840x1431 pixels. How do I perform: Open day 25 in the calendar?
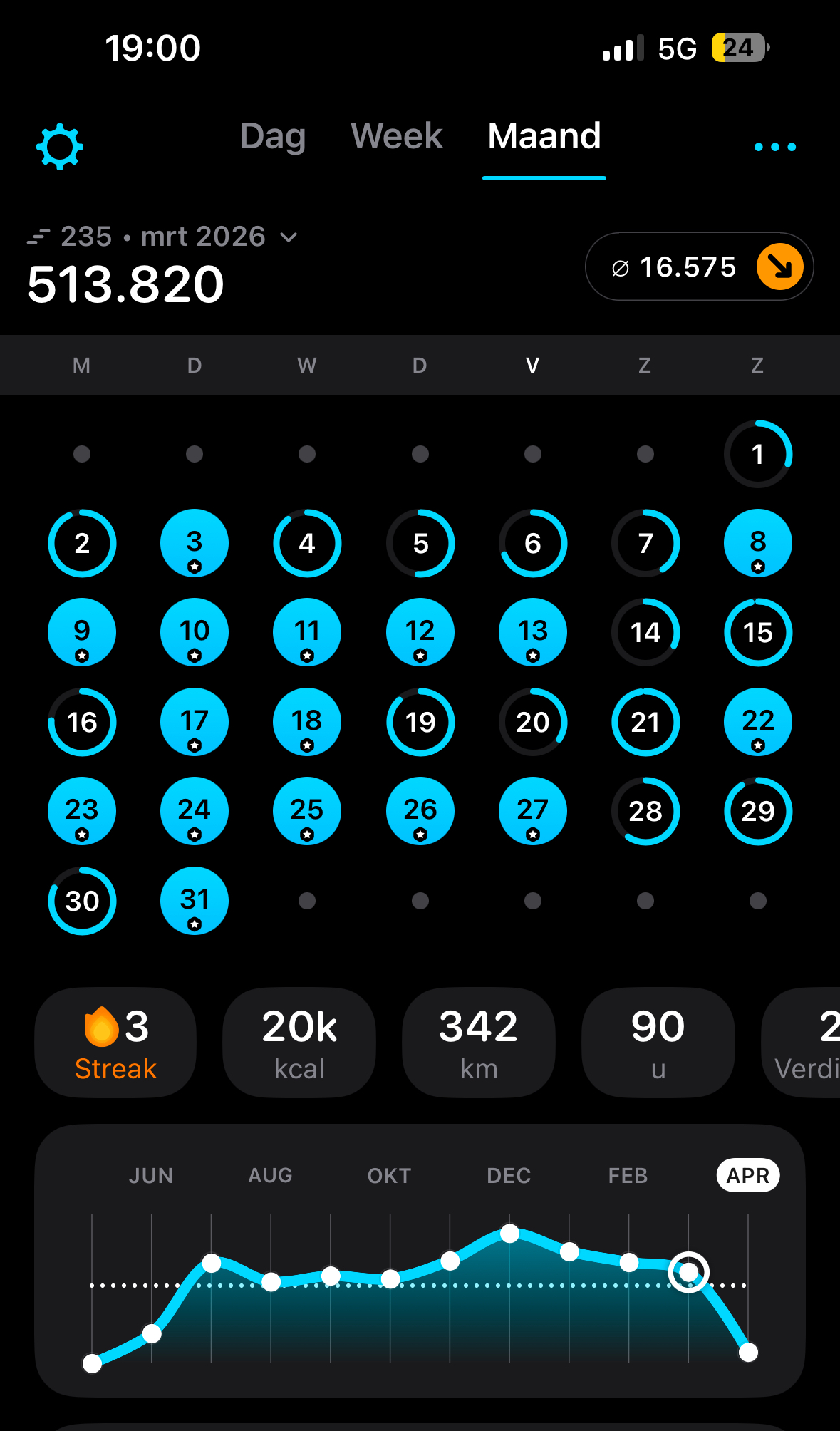point(307,811)
